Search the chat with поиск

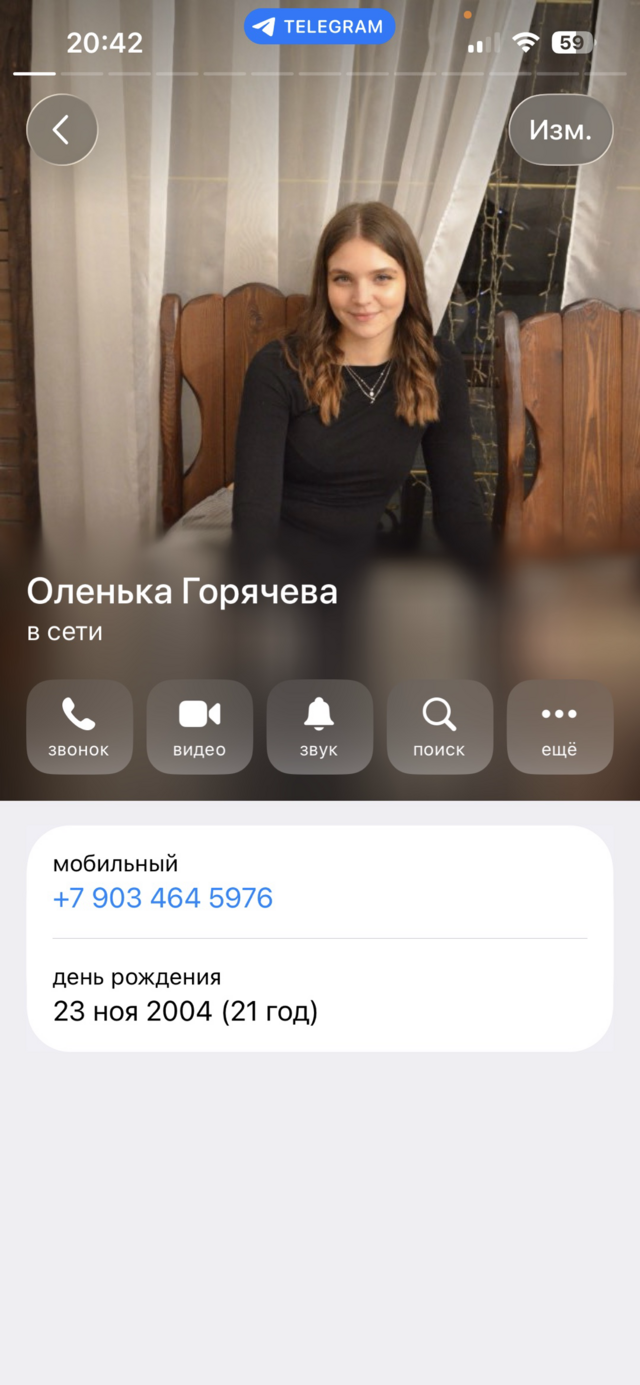click(x=439, y=726)
